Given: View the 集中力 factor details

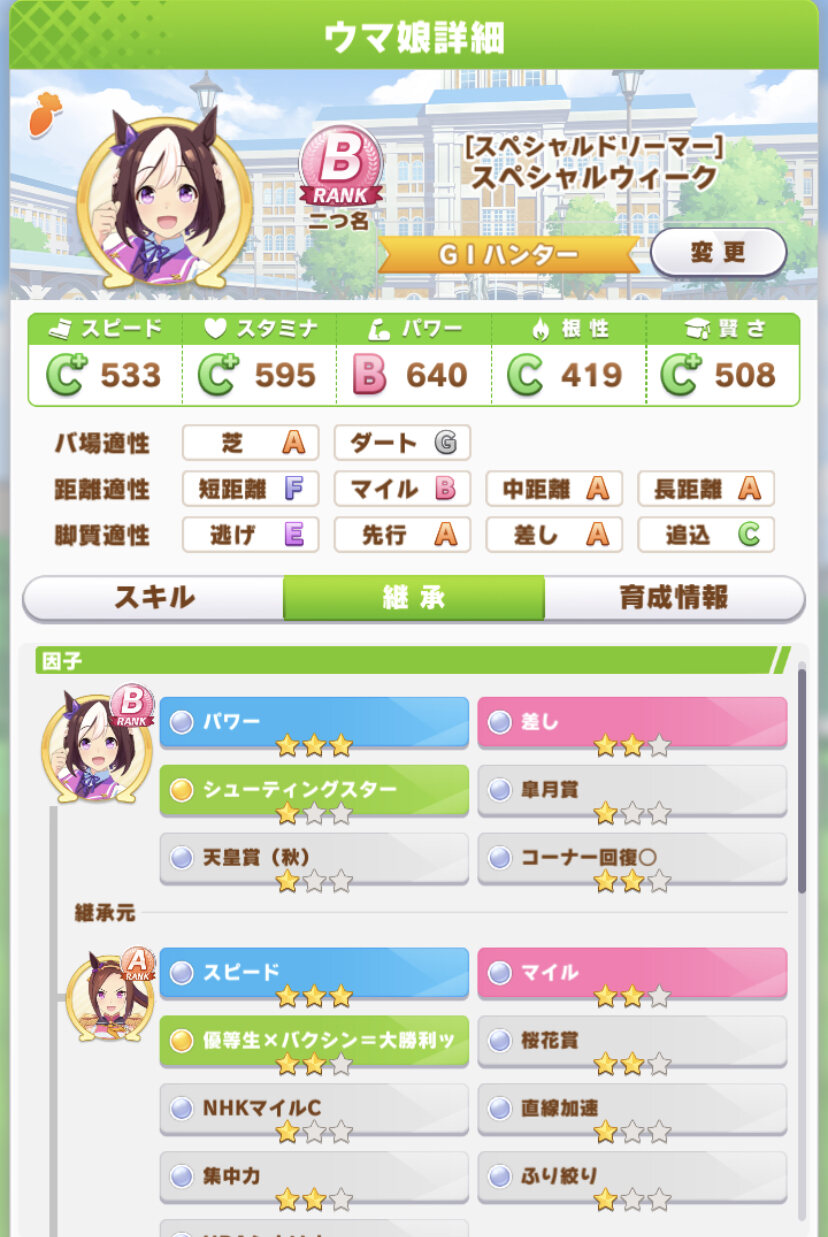Looking at the screenshot, I should tap(314, 1176).
